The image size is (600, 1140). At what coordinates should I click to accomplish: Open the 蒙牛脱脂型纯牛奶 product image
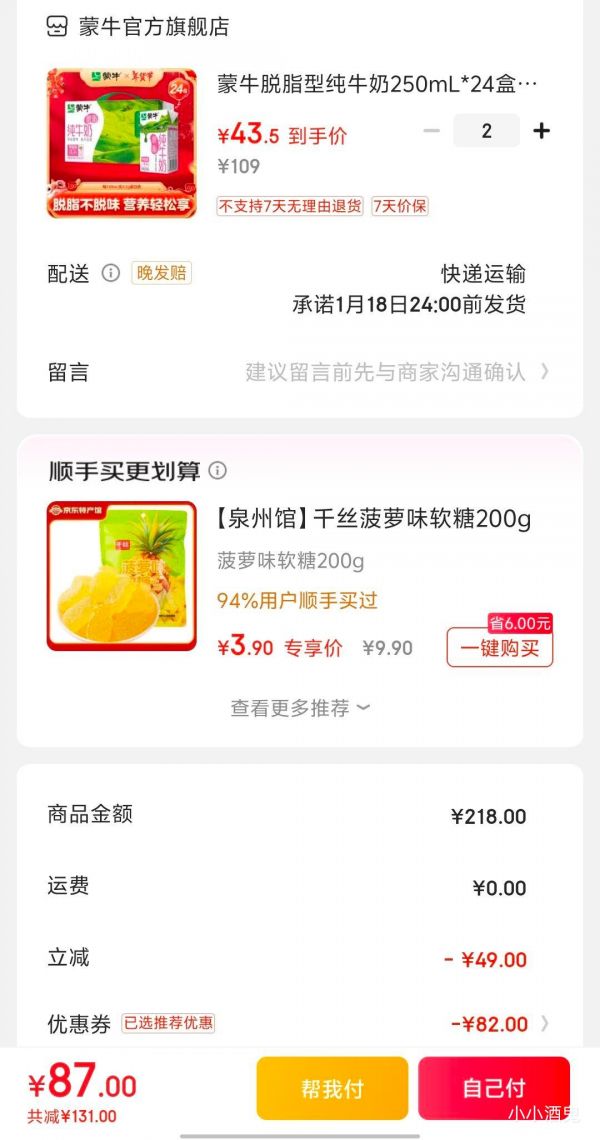122,143
